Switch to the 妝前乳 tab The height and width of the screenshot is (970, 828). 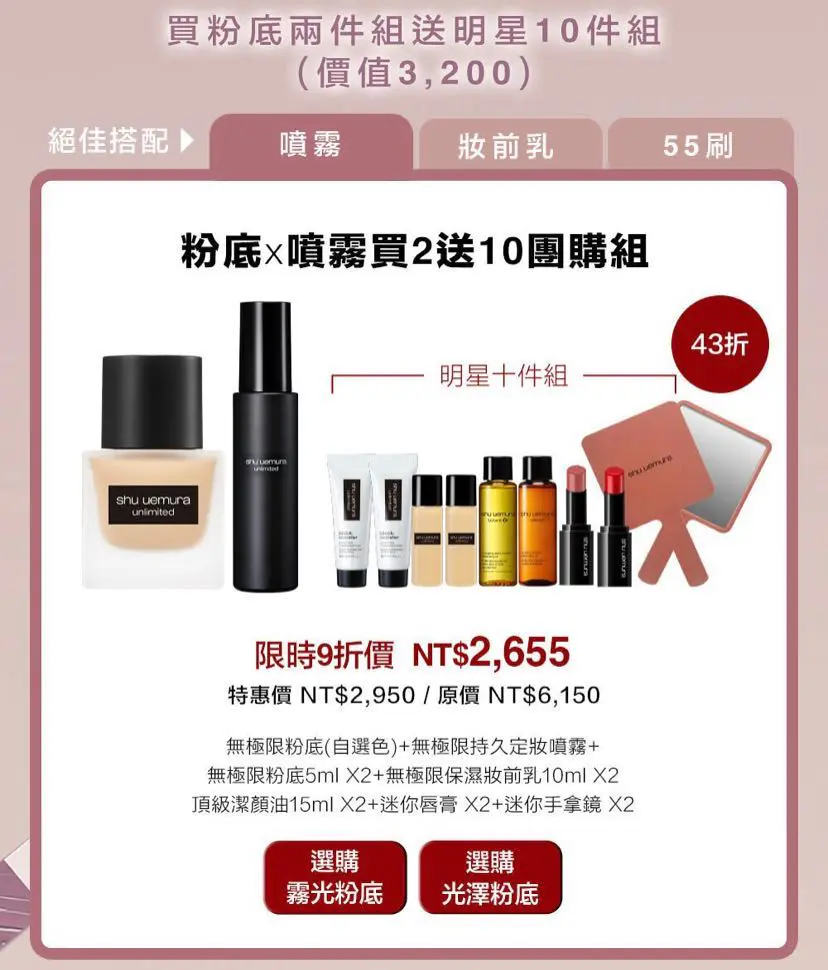pyautogui.click(x=508, y=147)
